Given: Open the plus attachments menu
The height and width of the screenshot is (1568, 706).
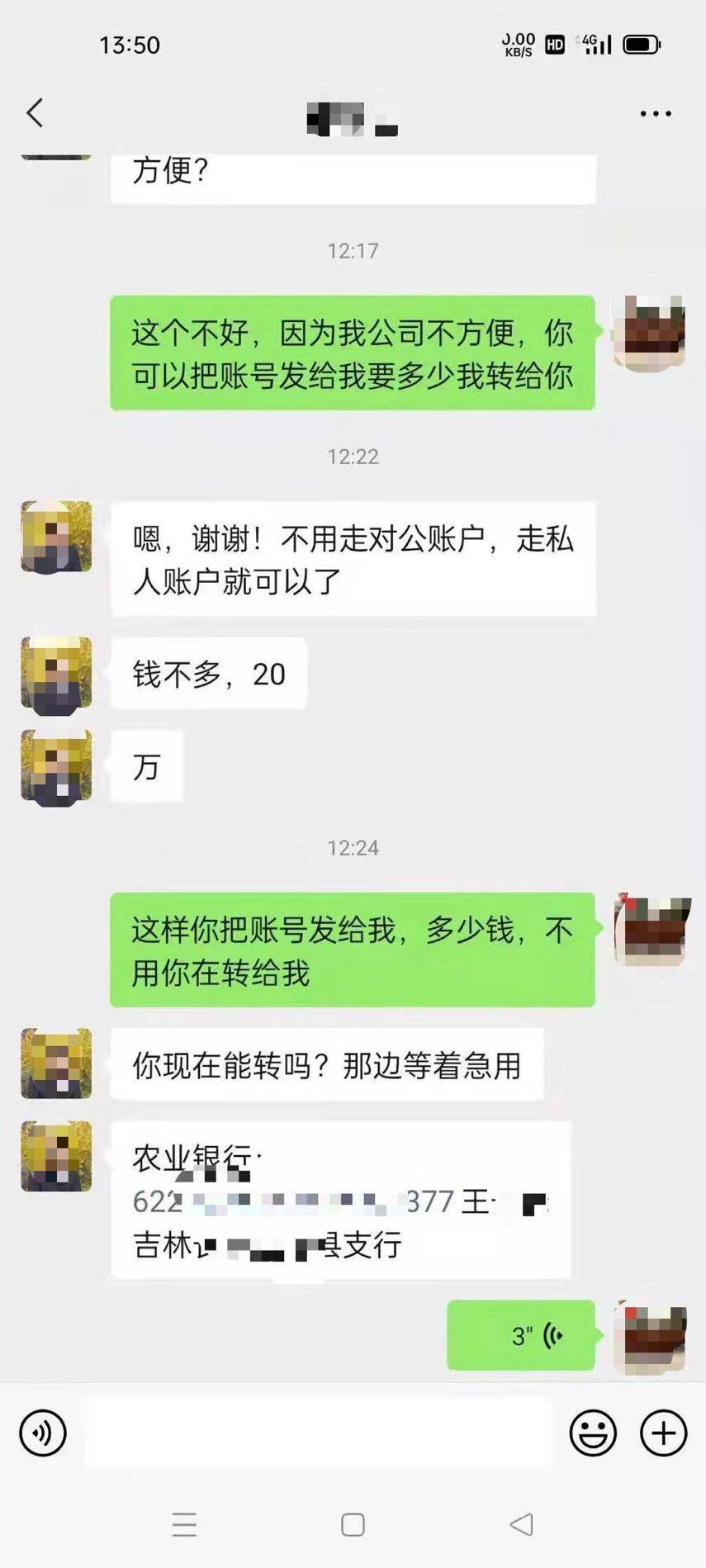Looking at the screenshot, I should [663, 1433].
